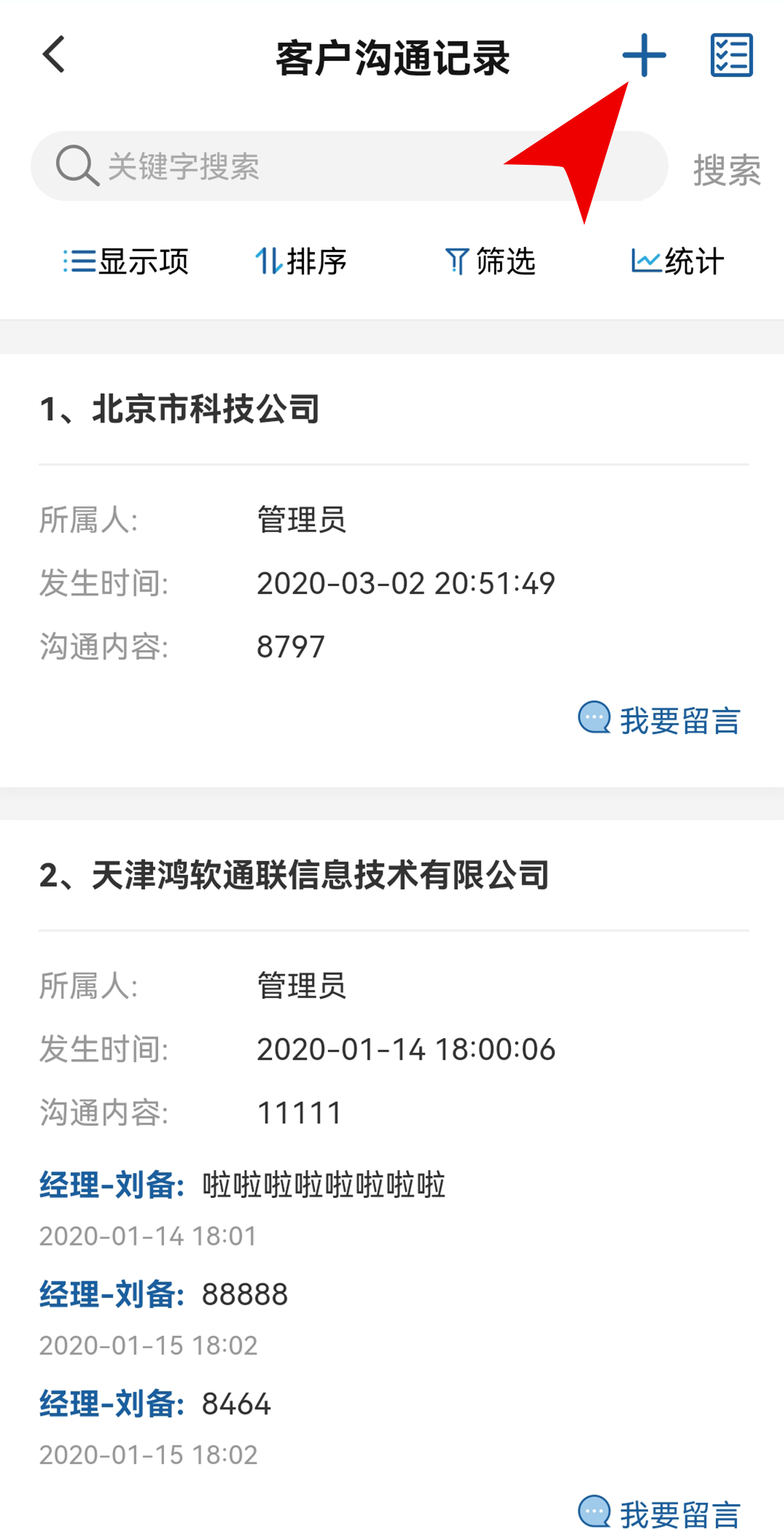
Task: Open the 统计 statistics
Action: (678, 261)
